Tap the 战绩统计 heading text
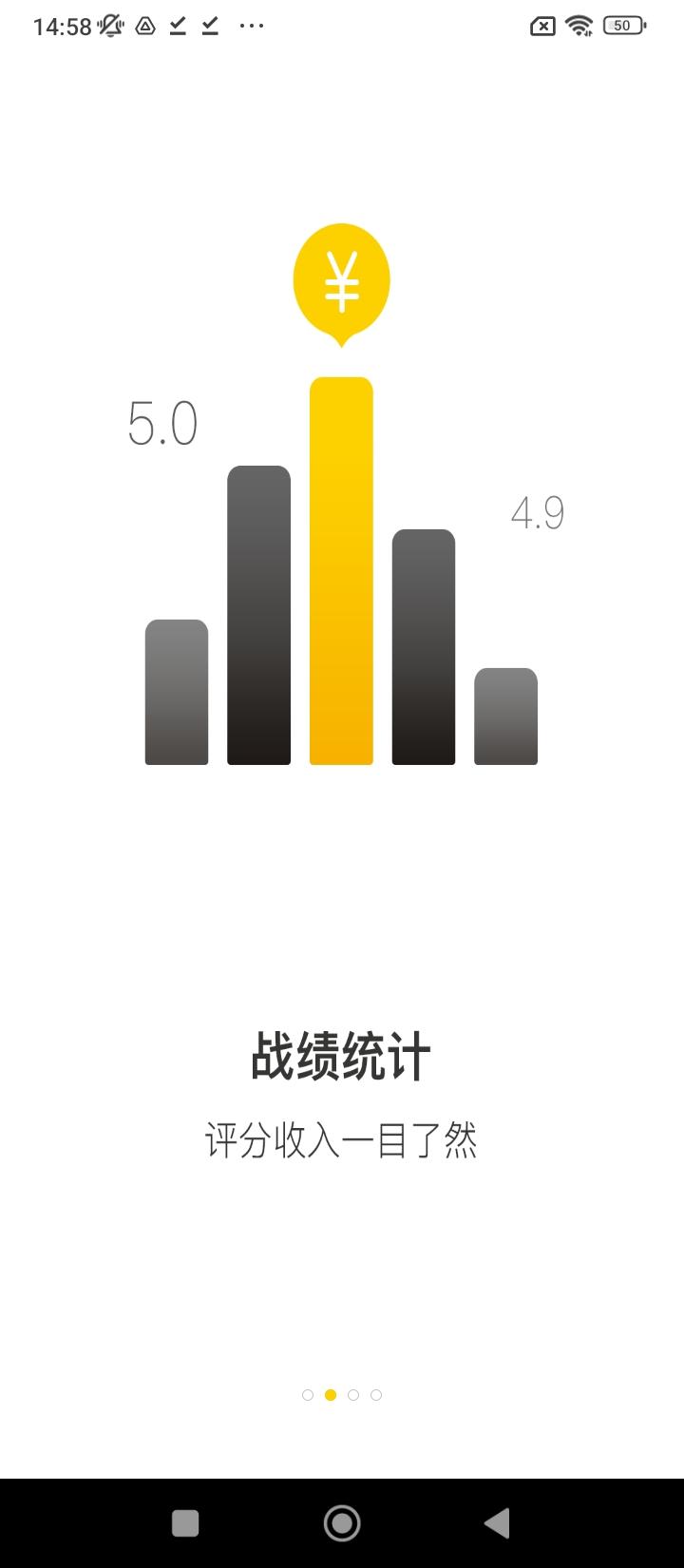 click(342, 1053)
